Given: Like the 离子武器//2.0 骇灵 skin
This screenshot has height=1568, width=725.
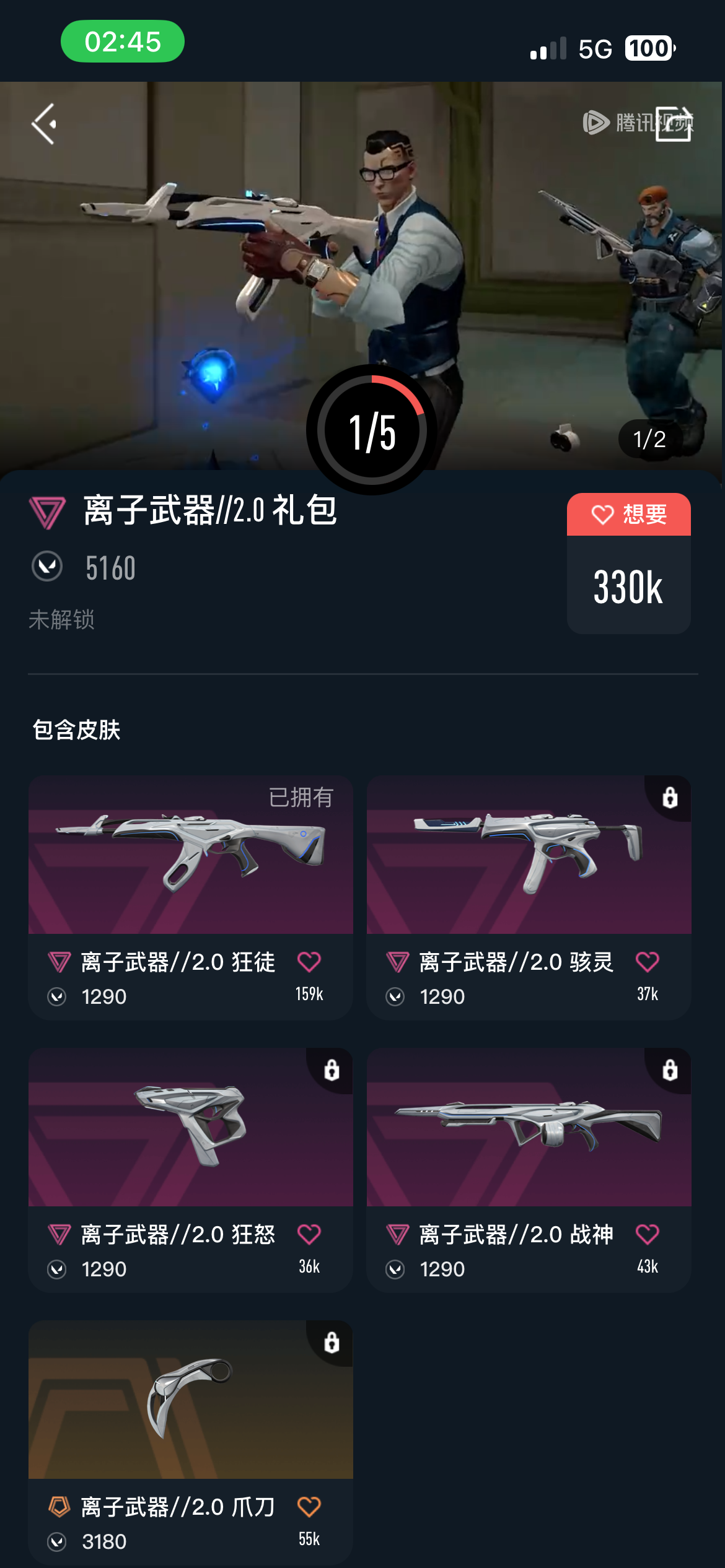Looking at the screenshot, I should 648,962.
